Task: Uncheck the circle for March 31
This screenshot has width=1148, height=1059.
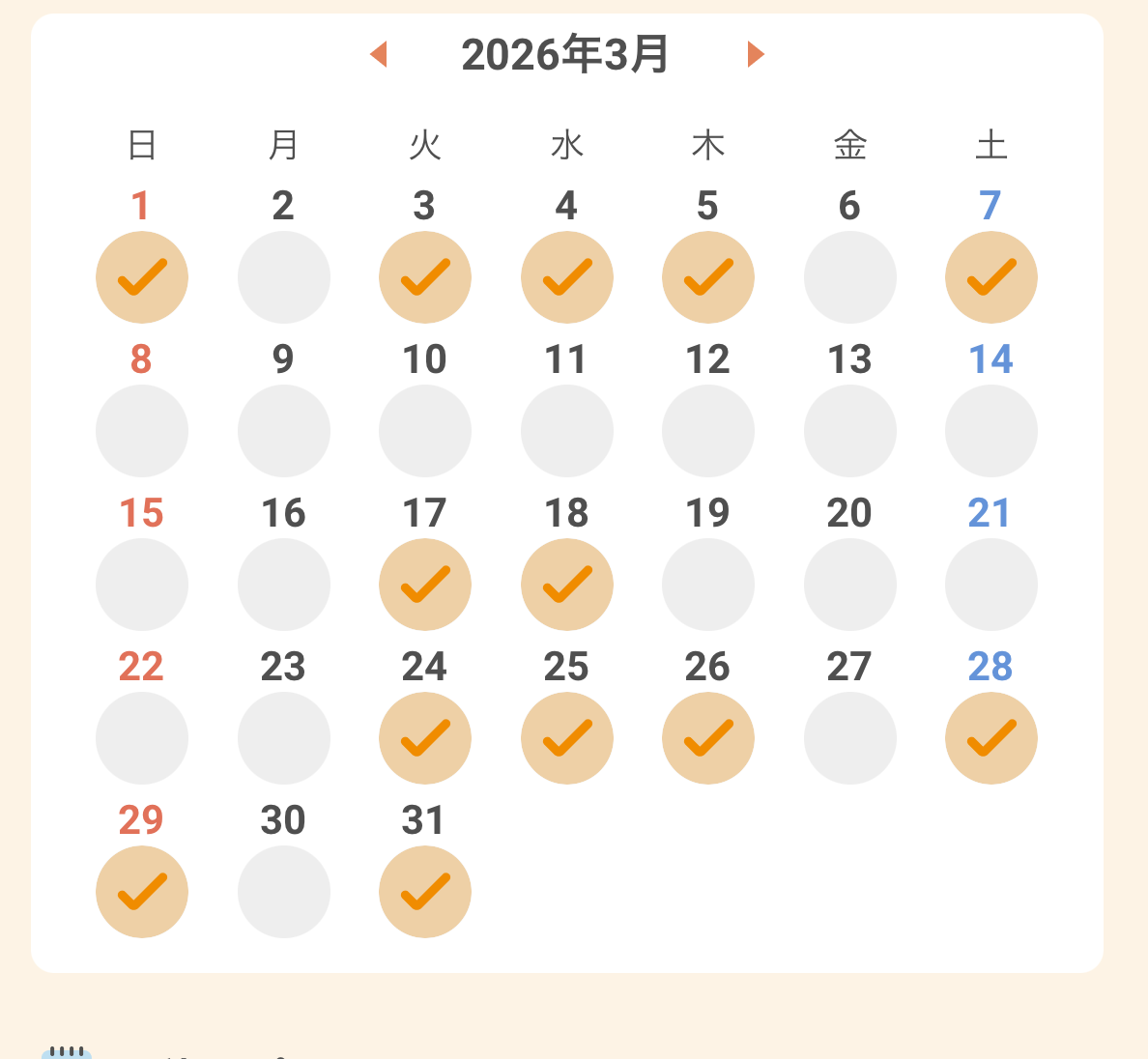Action: pyautogui.click(x=425, y=892)
